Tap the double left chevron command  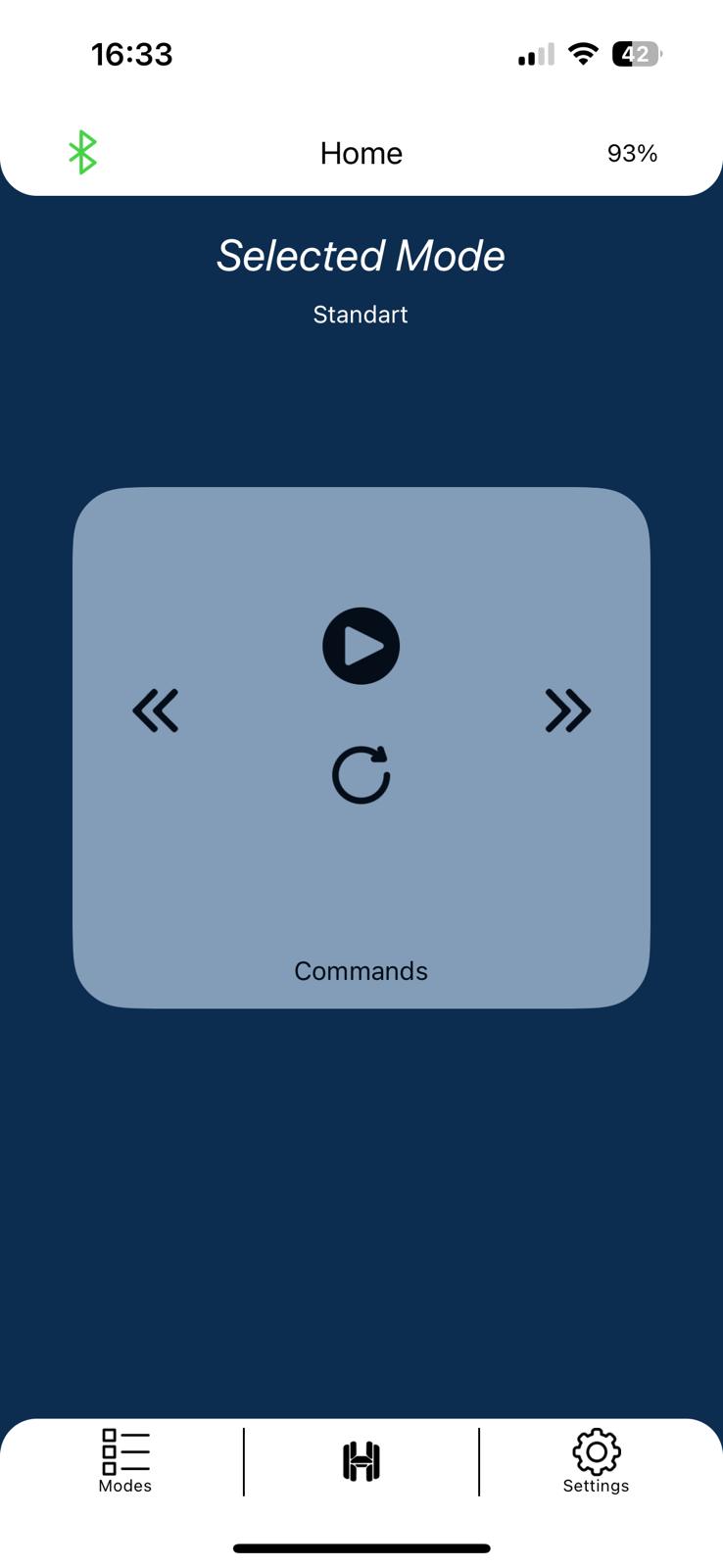tap(156, 710)
